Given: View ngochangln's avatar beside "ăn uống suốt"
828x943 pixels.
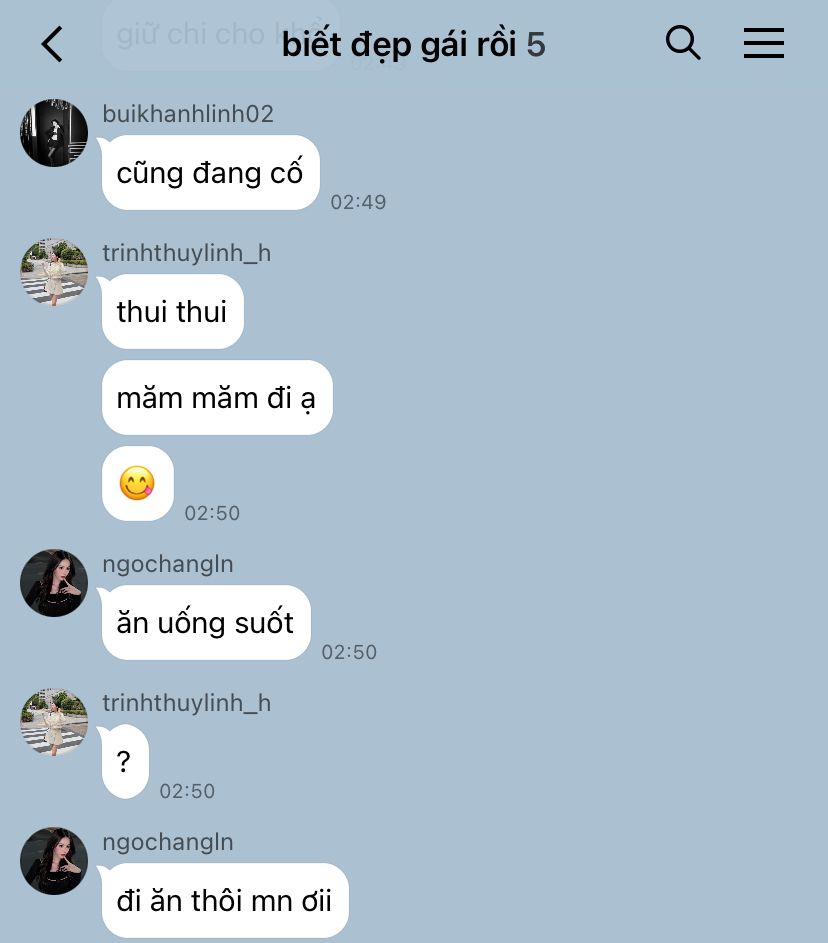Looking at the screenshot, I should click(54, 583).
